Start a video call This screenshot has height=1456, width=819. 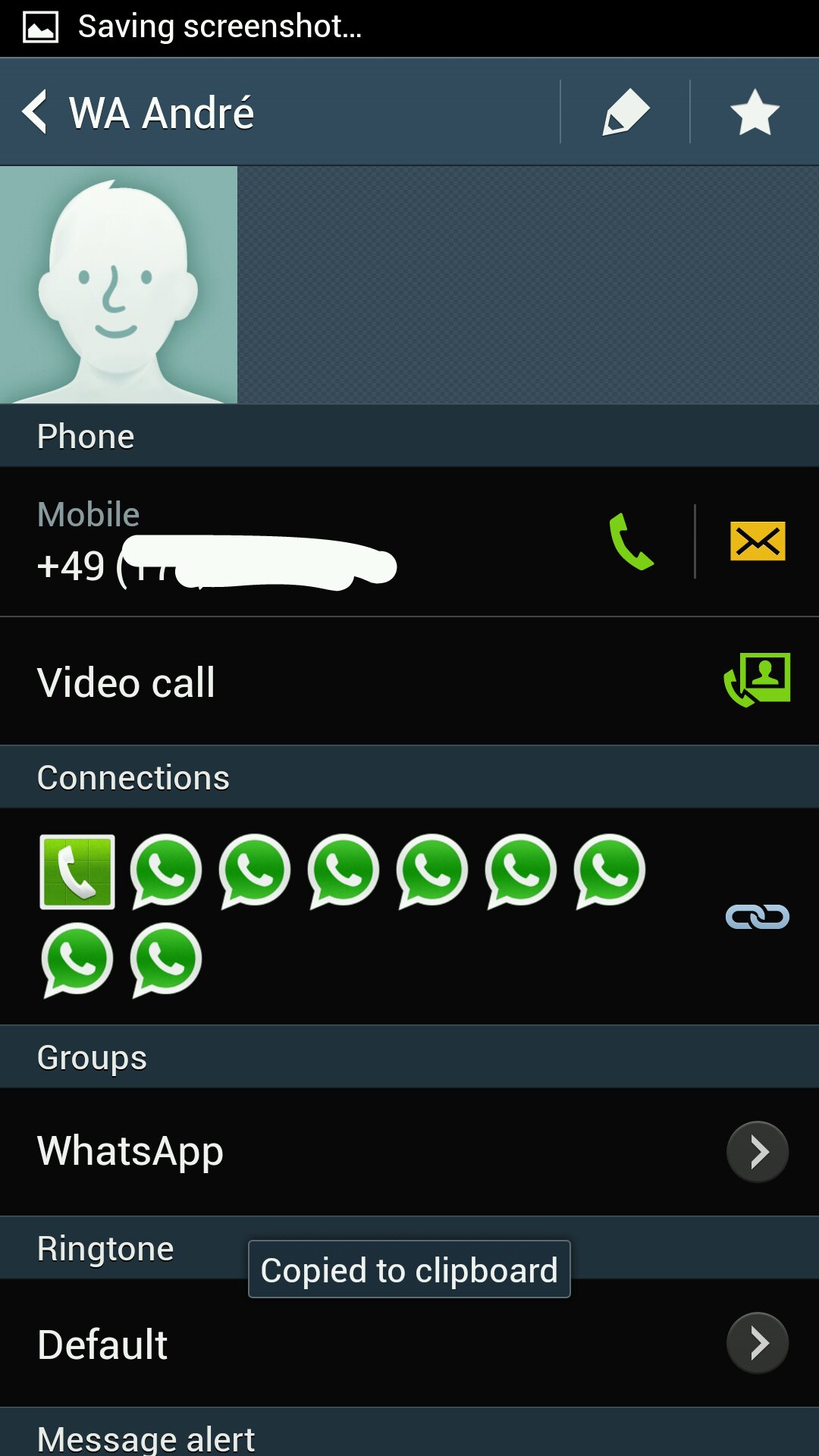409,682
